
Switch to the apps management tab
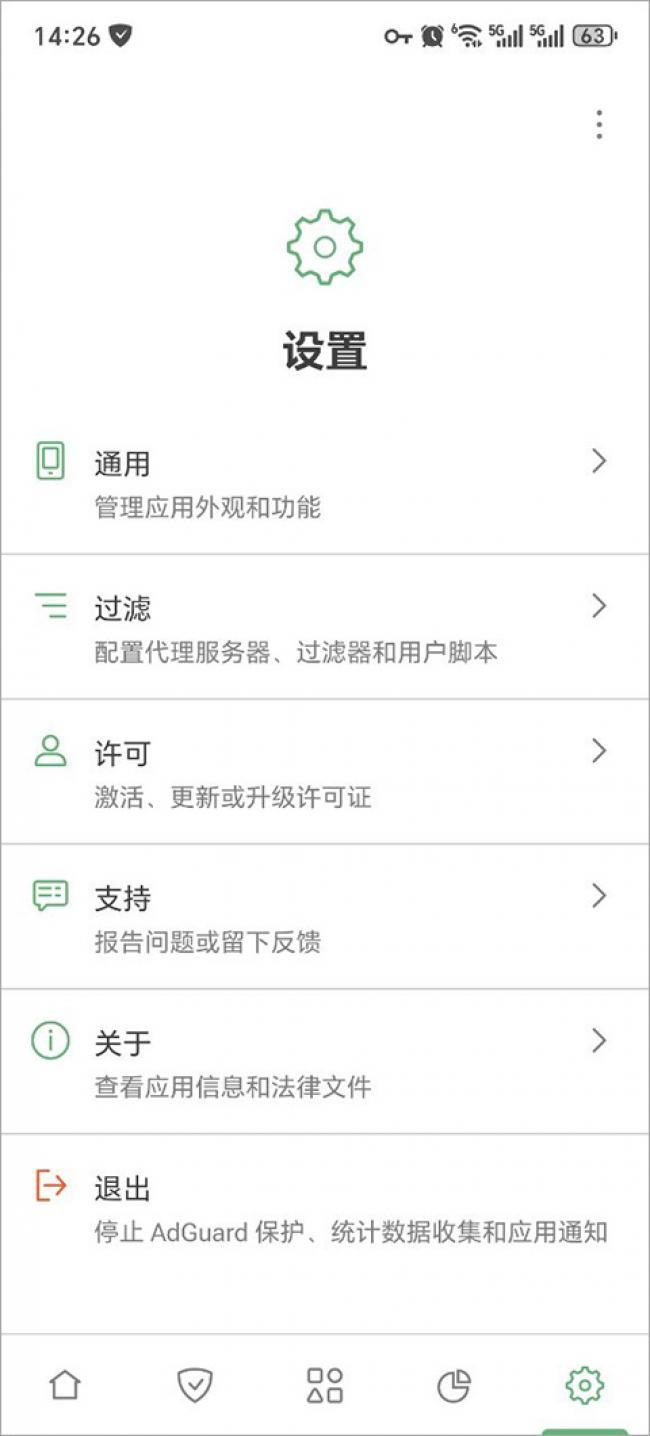pos(324,1385)
